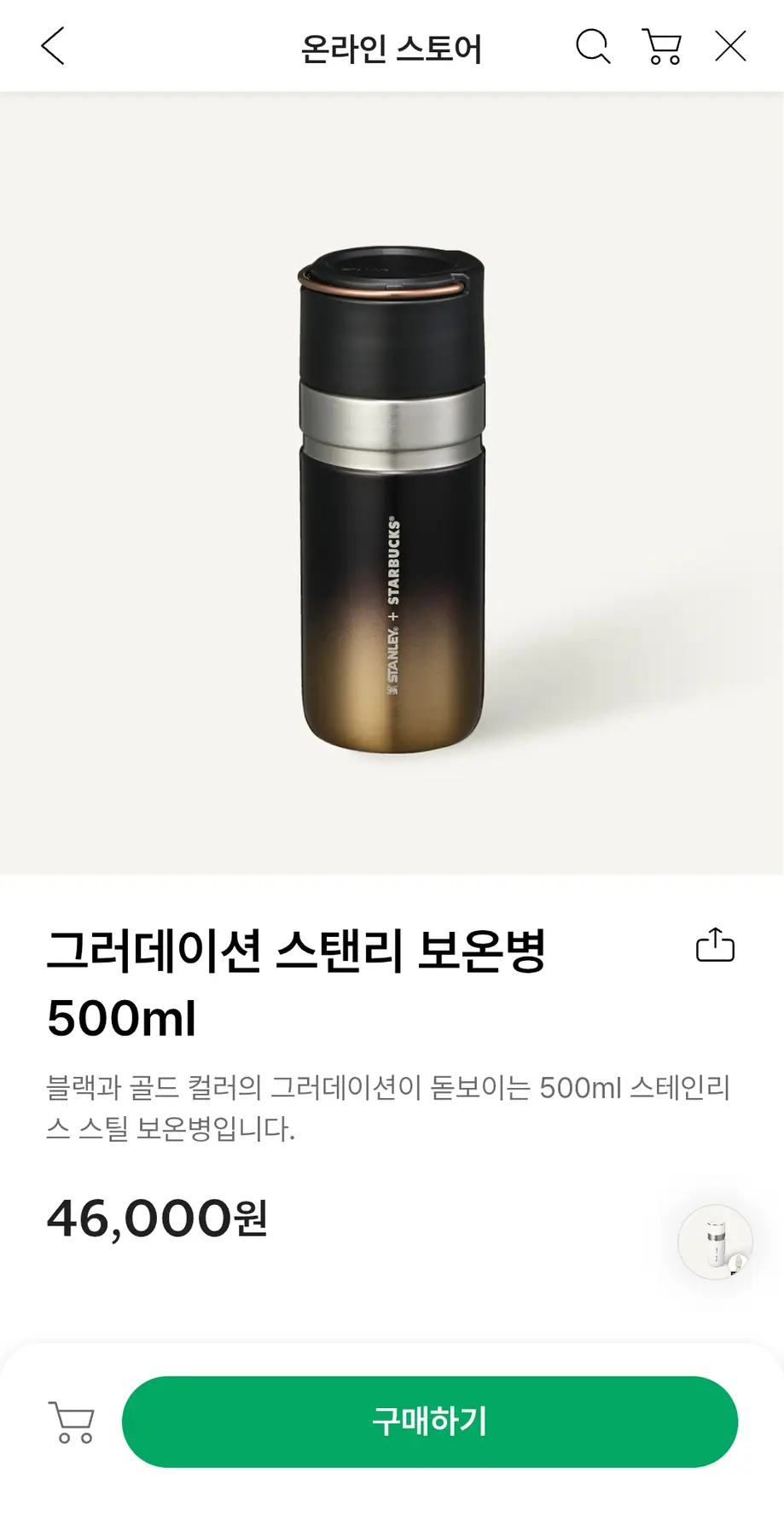Tap the green 구매하기 button
784x1536 pixels.
(x=430, y=1422)
